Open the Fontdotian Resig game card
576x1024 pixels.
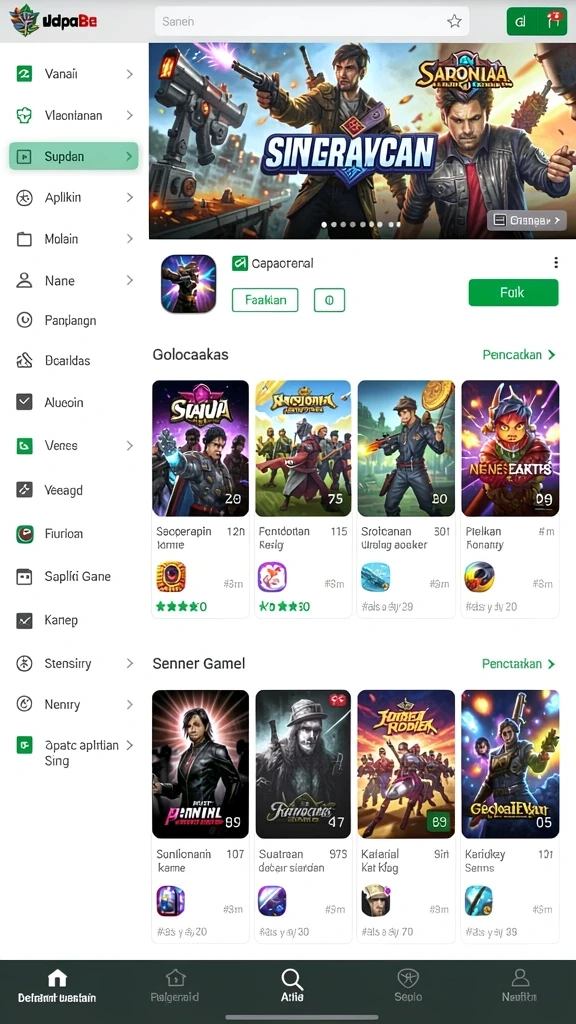(x=303, y=499)
